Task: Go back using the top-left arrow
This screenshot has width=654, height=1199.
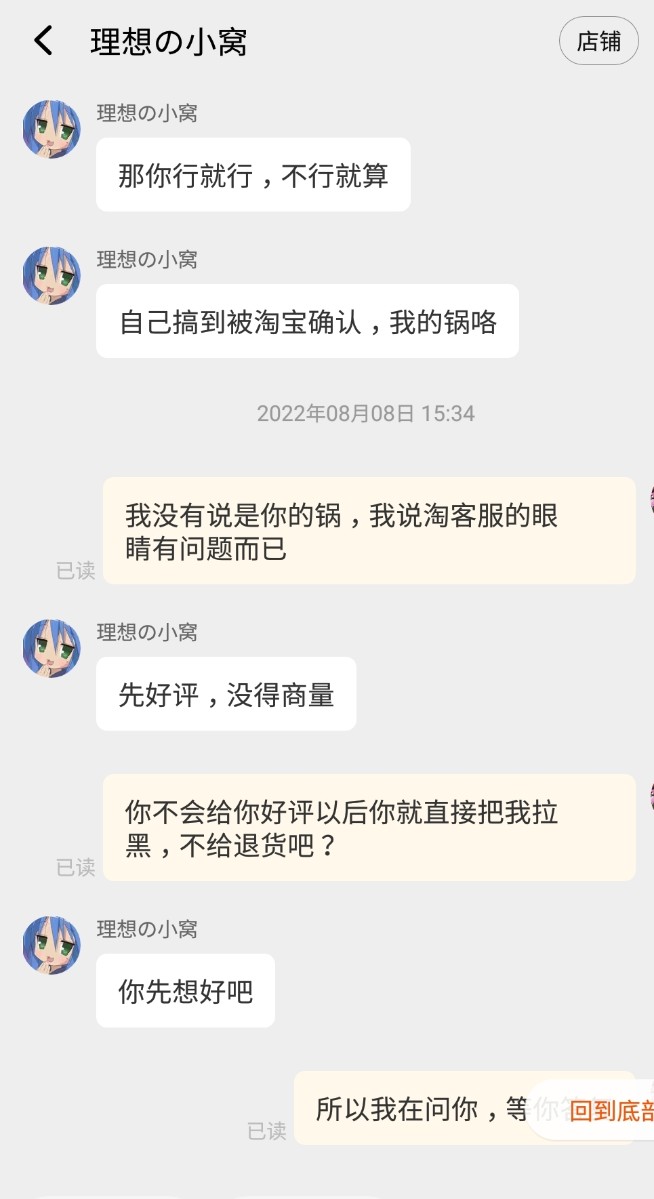Action: click(44, 41)
